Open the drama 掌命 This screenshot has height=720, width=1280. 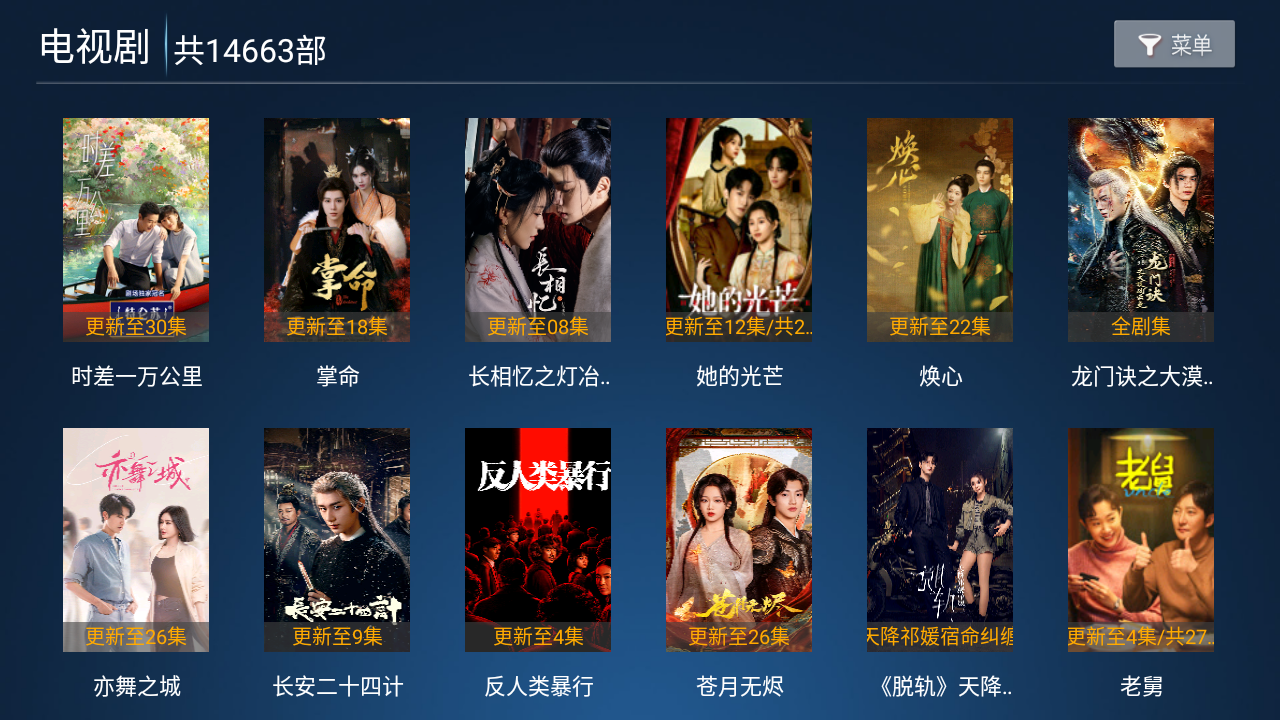click(337, 230)
